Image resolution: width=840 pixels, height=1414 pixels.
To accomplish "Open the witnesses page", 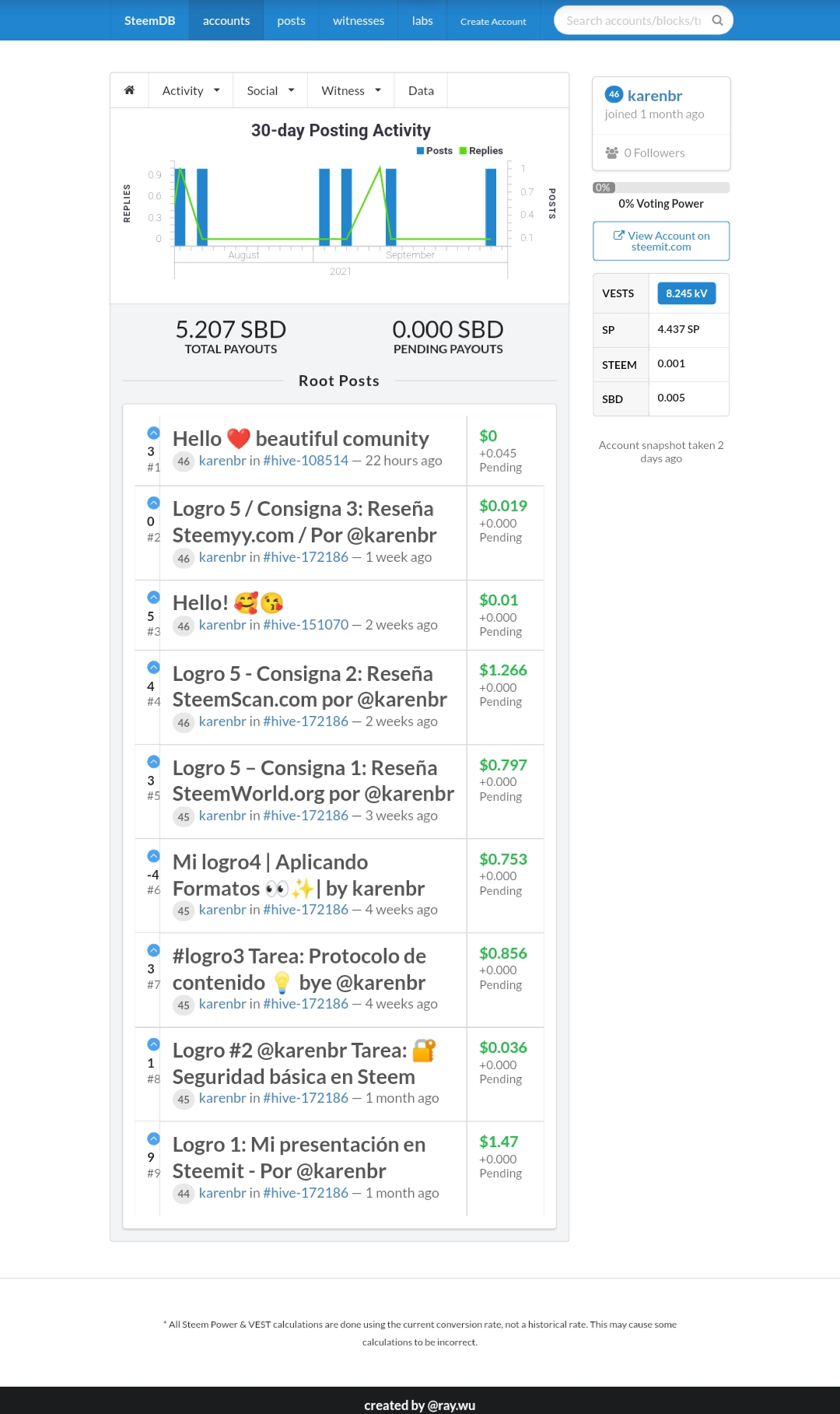I will click(359, 20).
